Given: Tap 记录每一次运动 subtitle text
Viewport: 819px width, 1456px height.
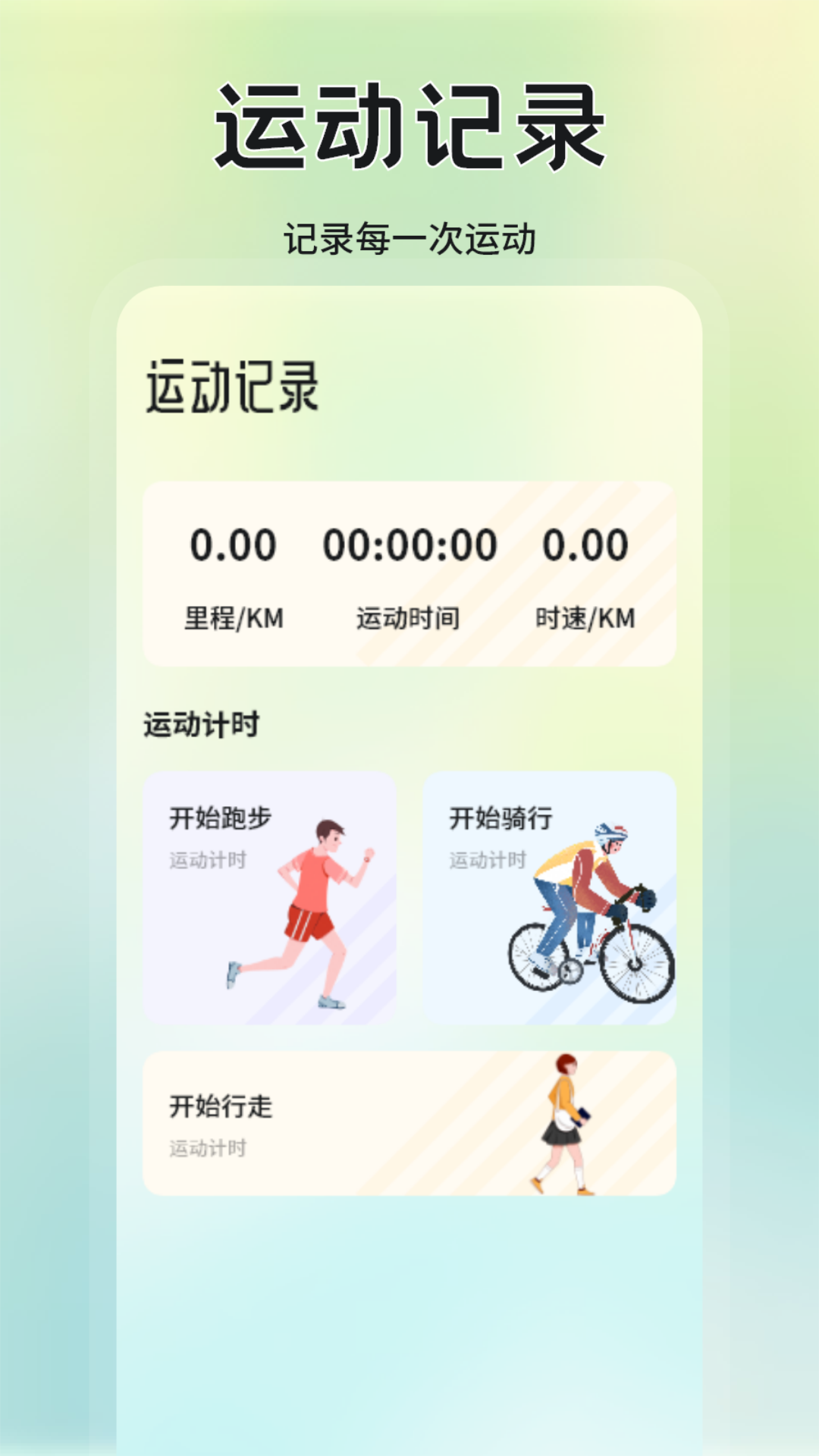Looking at the screenshot, I should click(409, 236).
